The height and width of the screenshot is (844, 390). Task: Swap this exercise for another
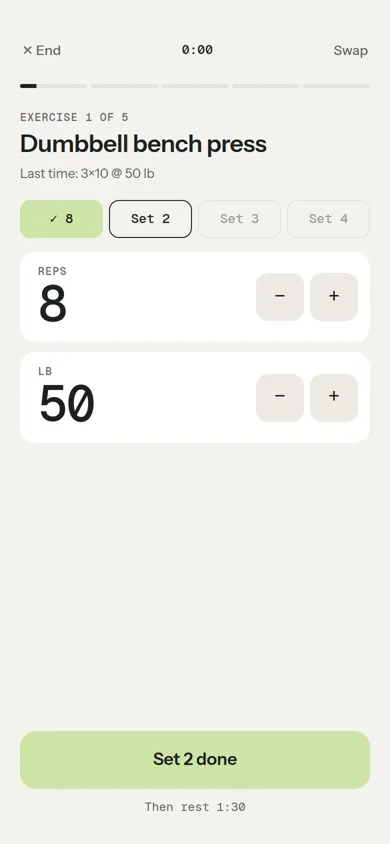[x=351, y=51]
